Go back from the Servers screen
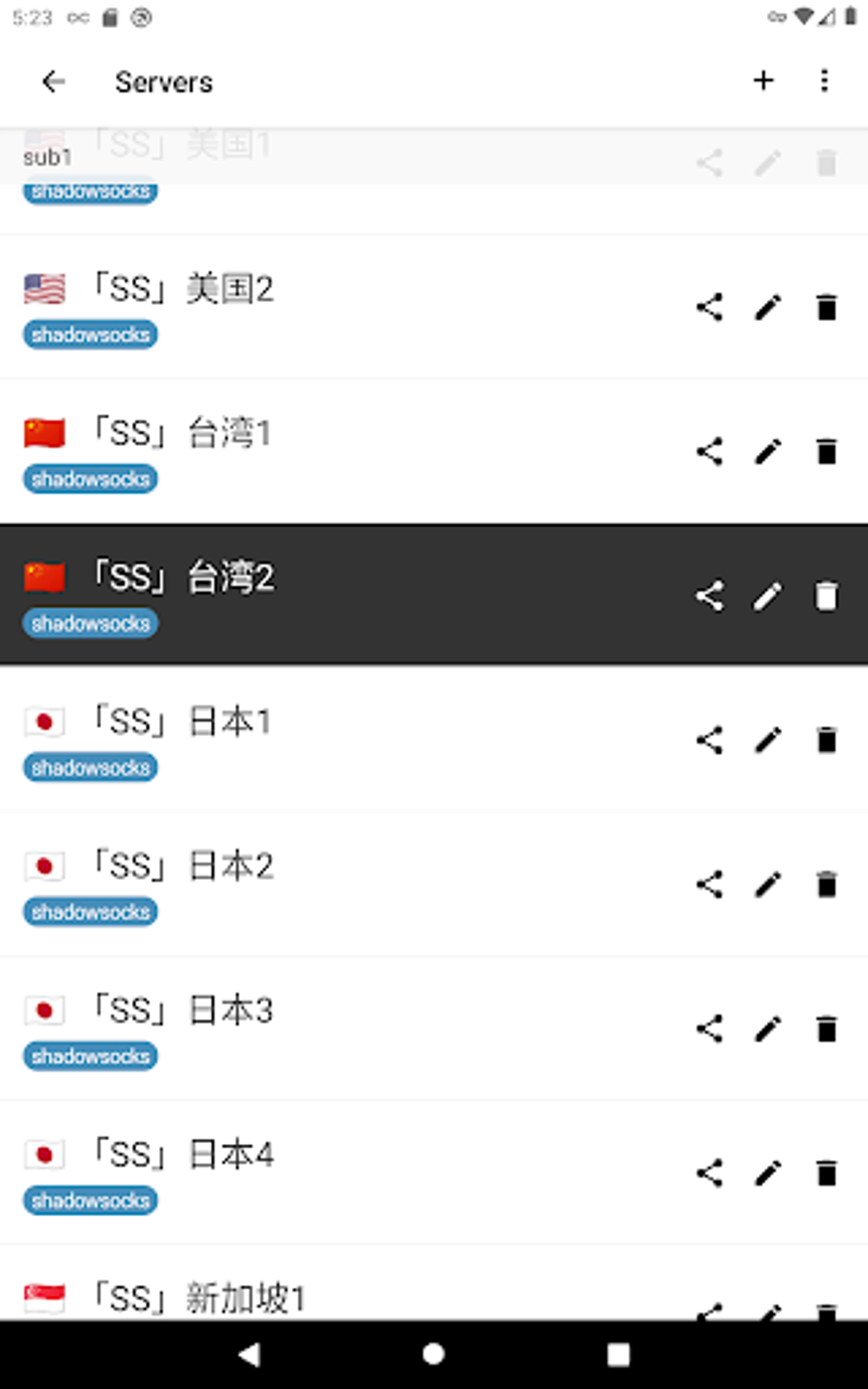Viewport: 868px width, 1389px height. click(x=54, y=82)
